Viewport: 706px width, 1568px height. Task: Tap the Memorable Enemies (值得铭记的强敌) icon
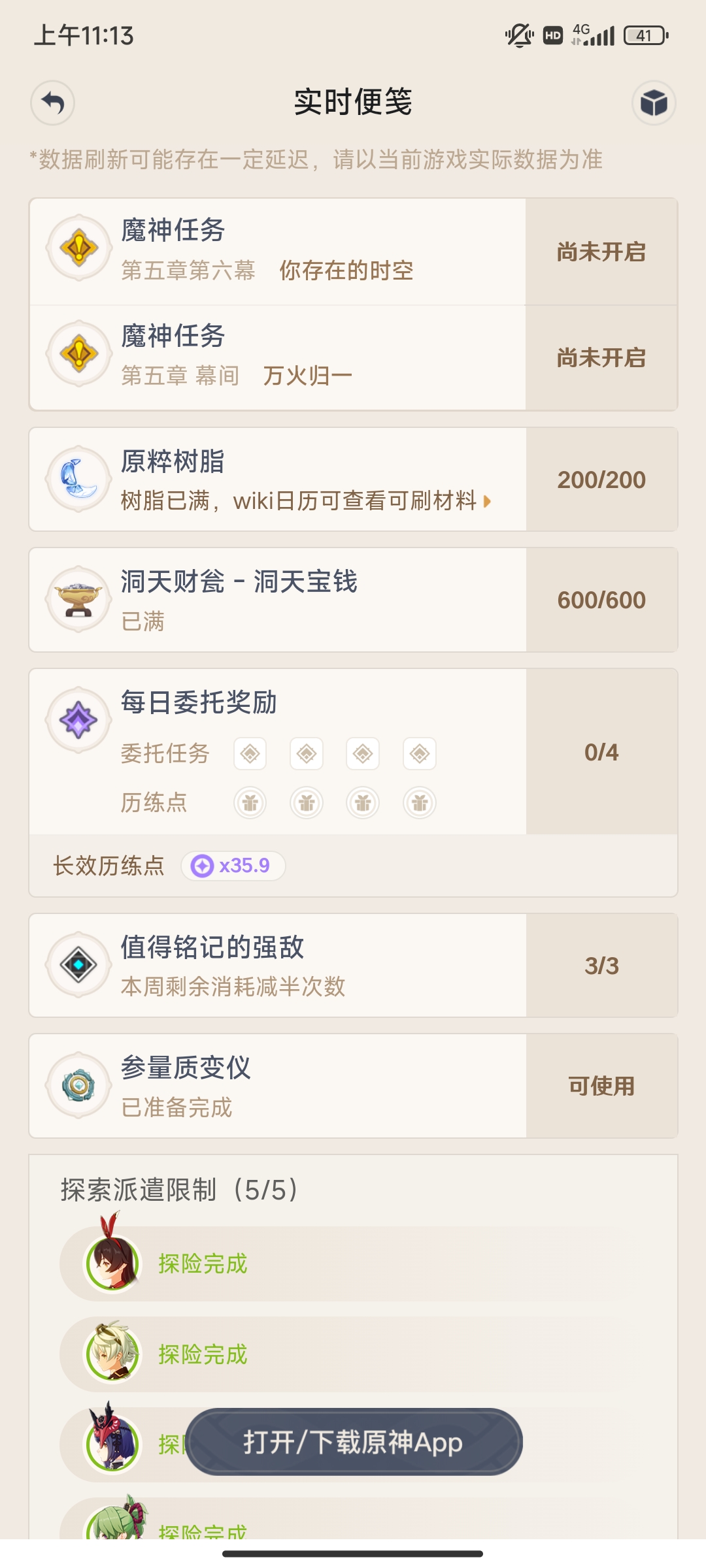pos(78,966)
